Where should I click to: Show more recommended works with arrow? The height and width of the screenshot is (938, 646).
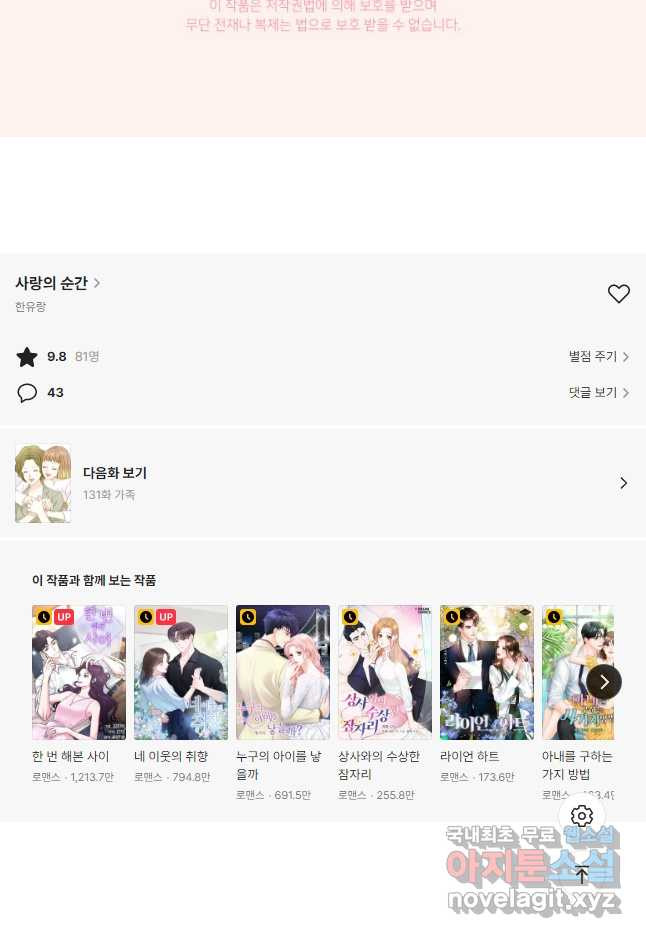click(x=604, y=682)
